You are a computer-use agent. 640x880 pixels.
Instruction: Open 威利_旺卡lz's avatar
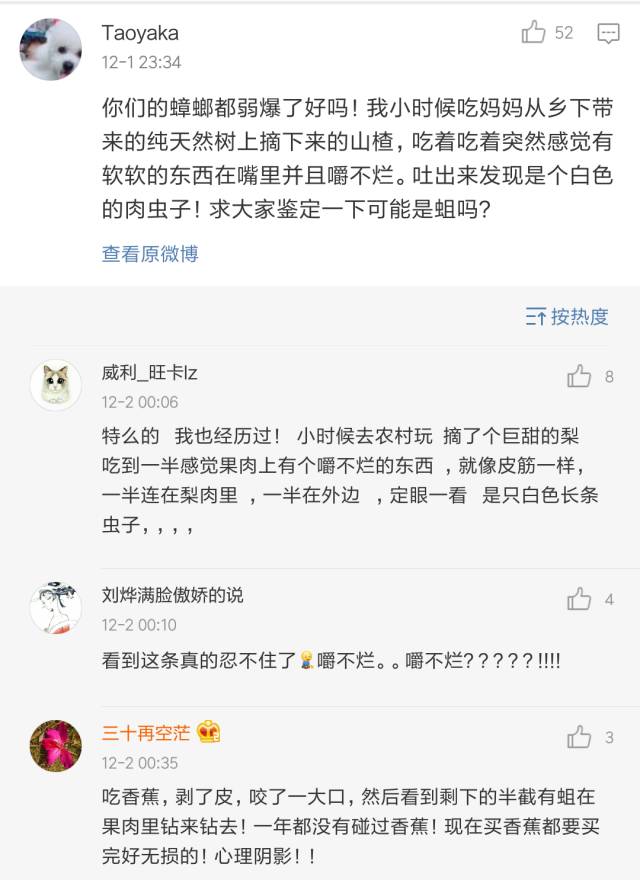56,385
